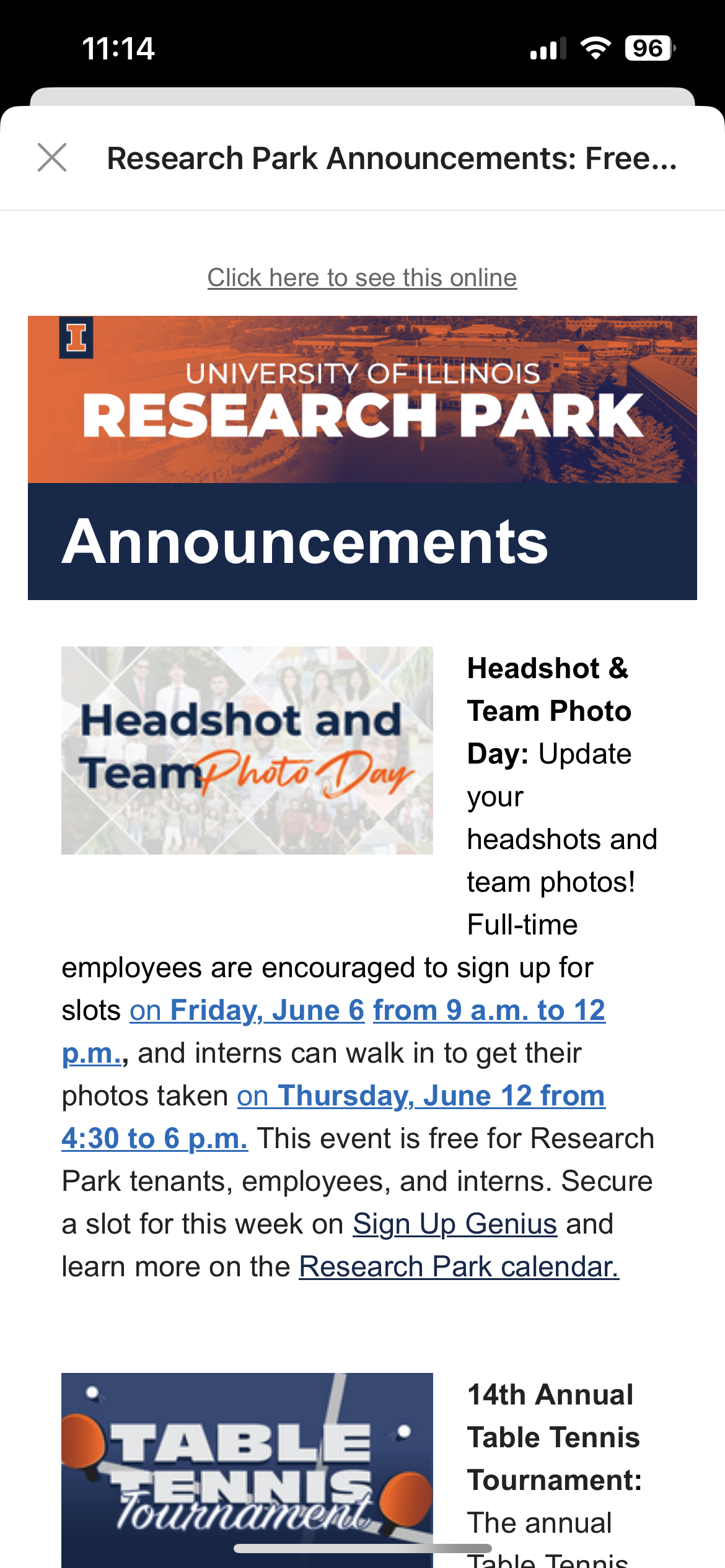Open the Sign Up Genius link
This screenshot has height=1568, width=725.
455,1224
